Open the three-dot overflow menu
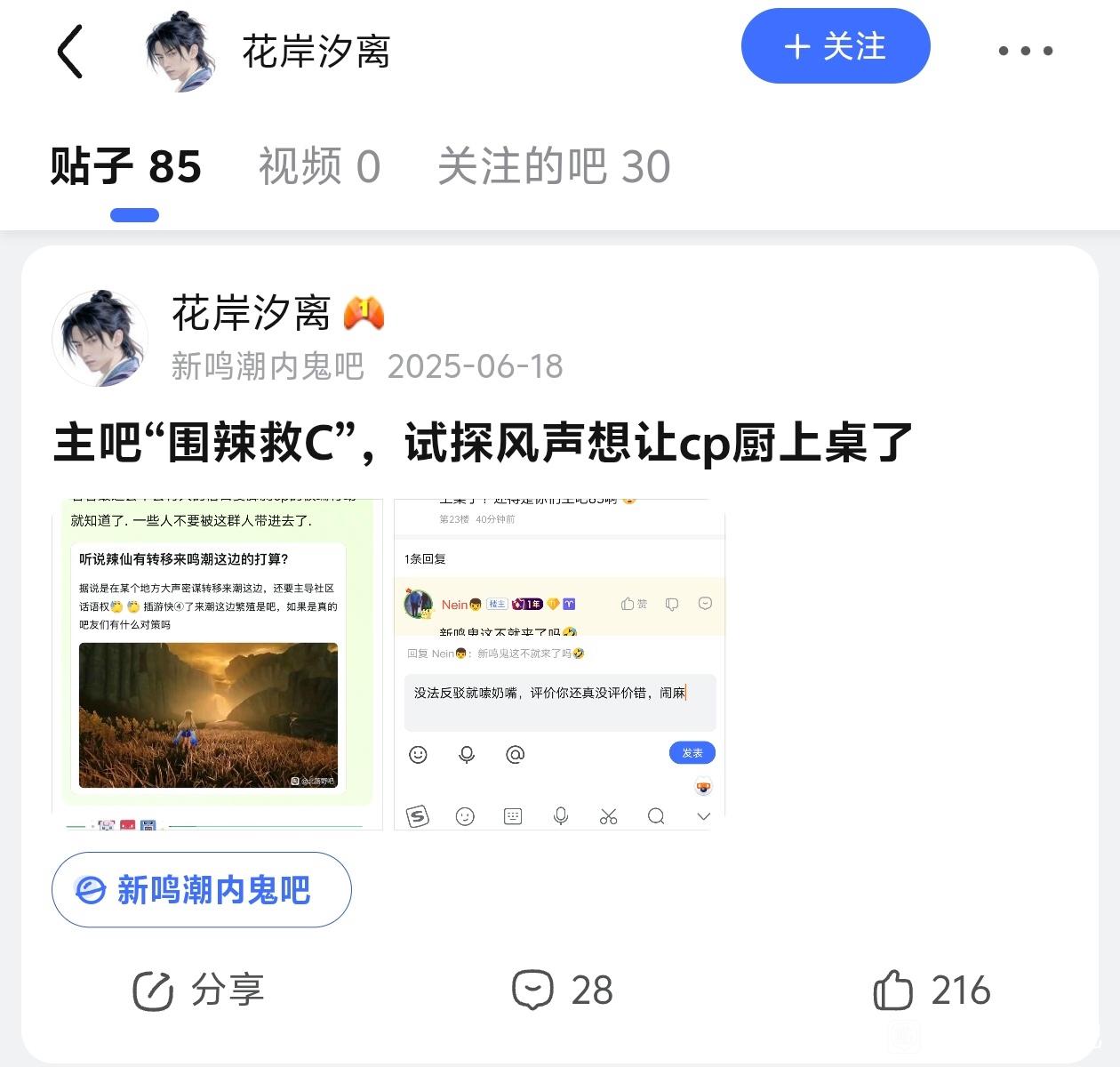The width and height of the screenshot is (1120, 1067). pos(1025,51)
